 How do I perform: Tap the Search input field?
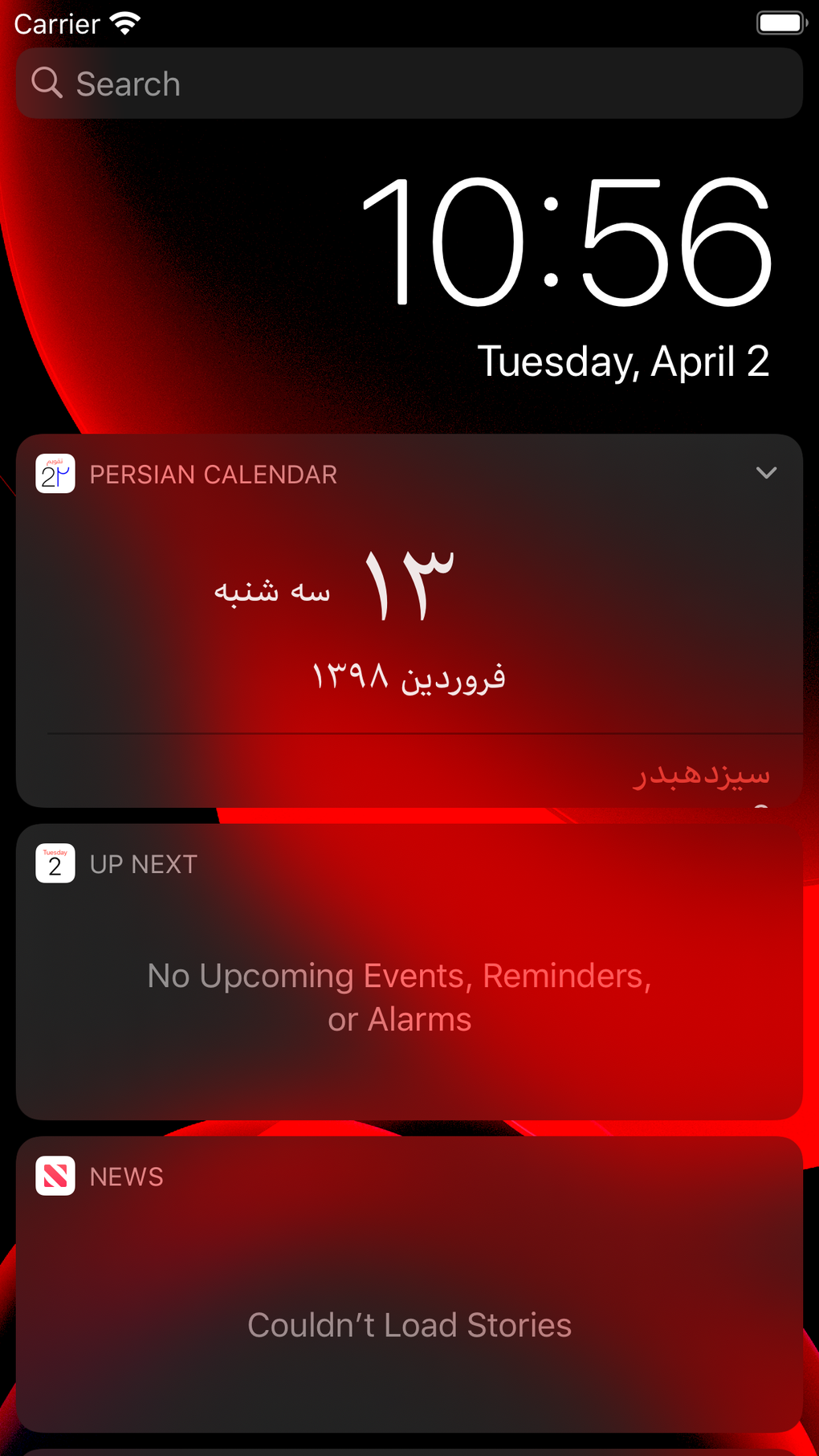409,83
